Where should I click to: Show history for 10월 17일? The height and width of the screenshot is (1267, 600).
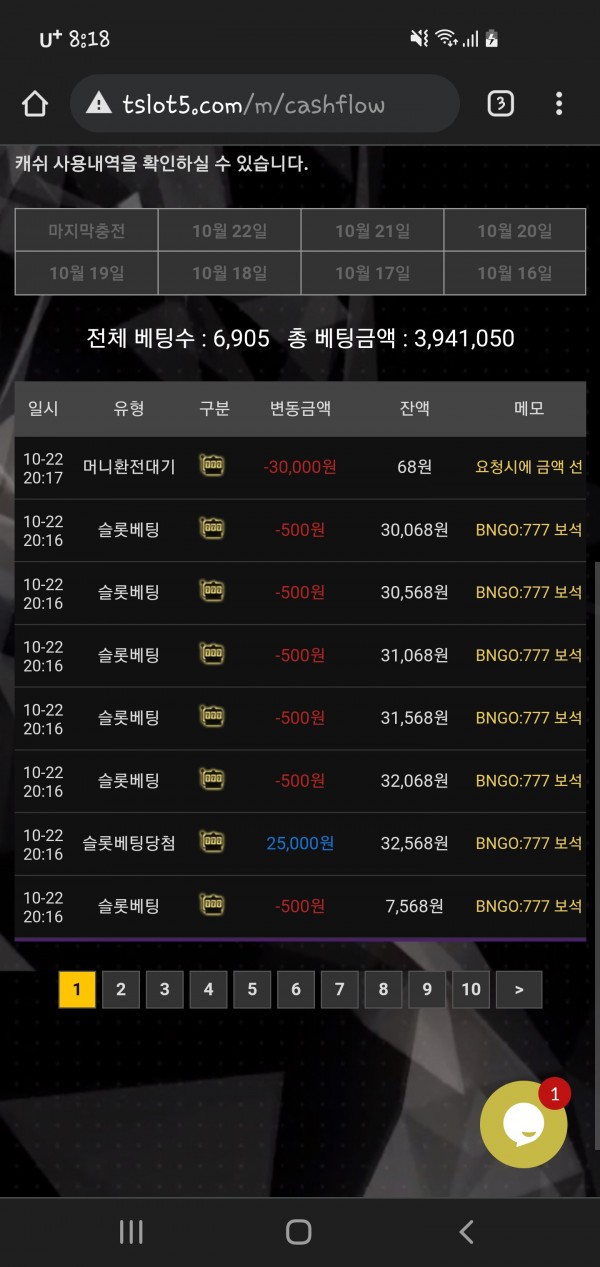pos(372,273)
